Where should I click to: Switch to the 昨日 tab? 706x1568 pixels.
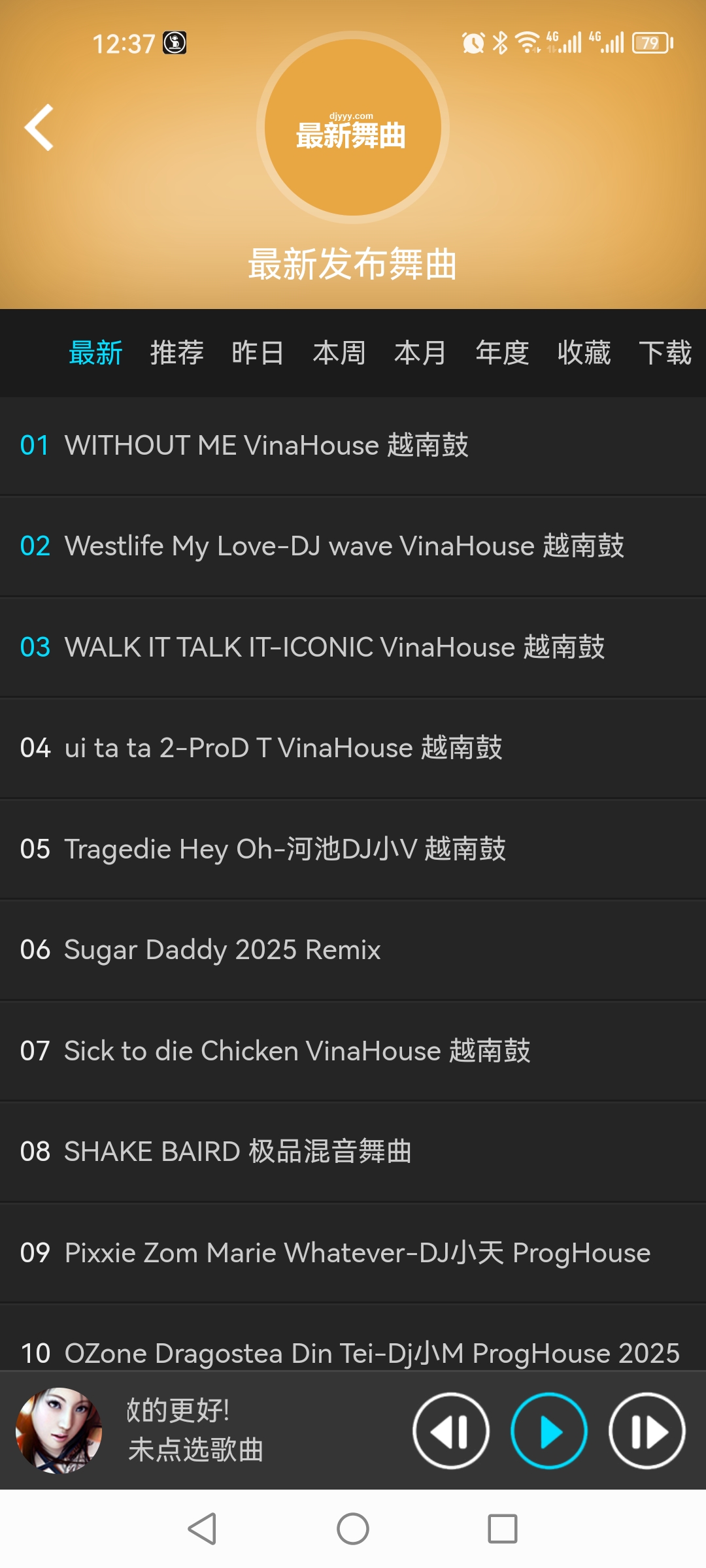pos(258,353)
